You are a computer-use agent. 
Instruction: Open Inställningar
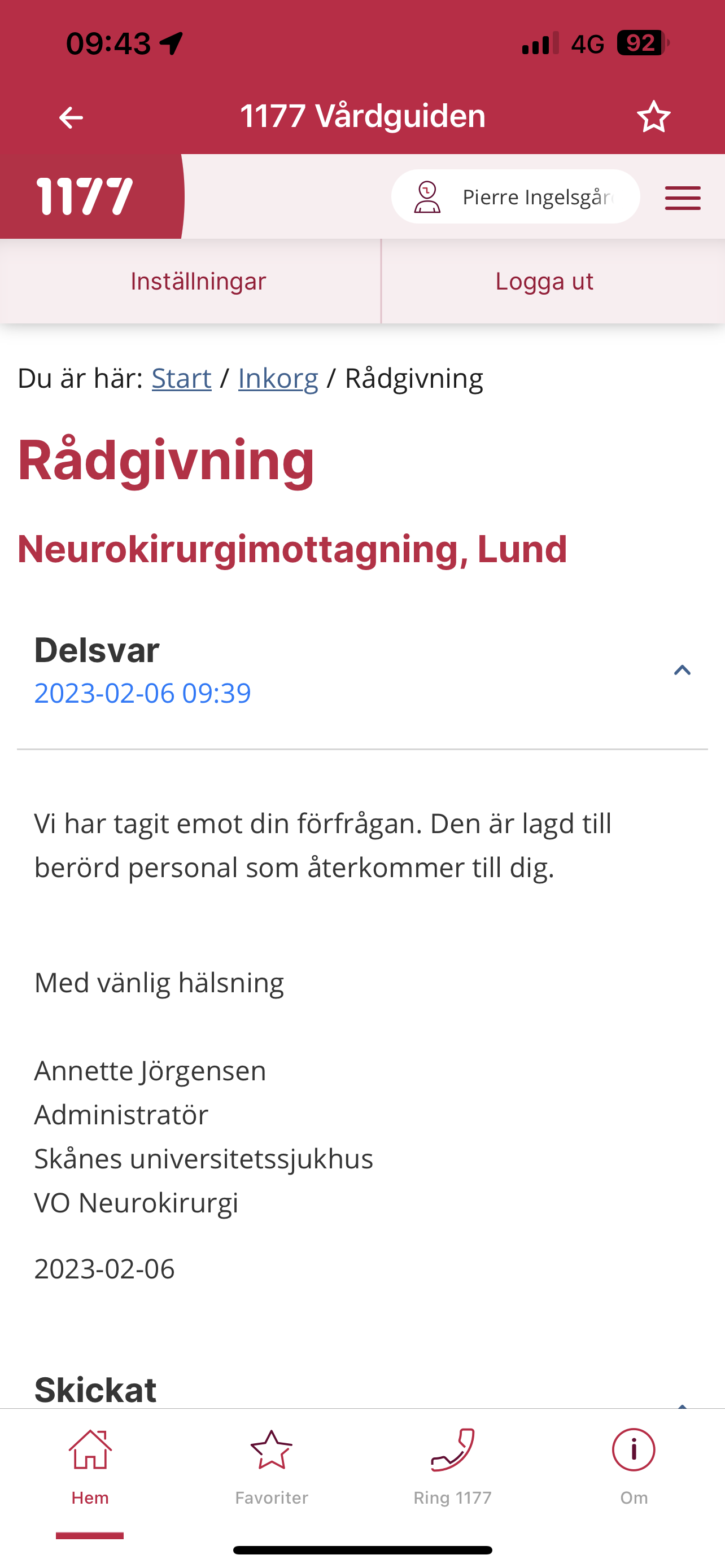click(x=190, y=281)
